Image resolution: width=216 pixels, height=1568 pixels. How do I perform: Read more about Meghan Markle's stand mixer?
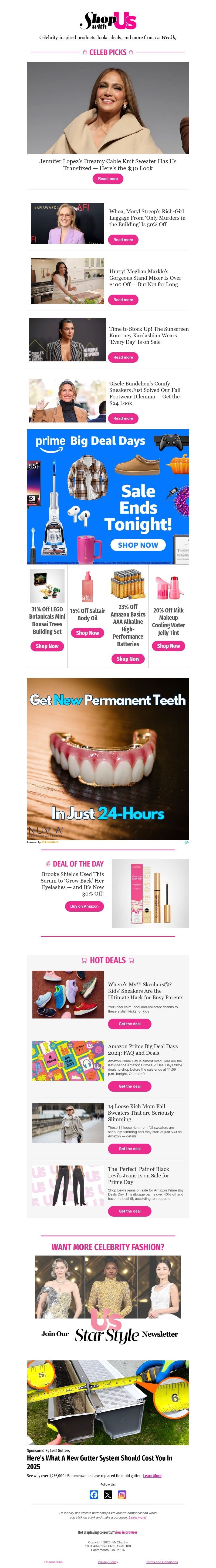click(x=123, y=299)
